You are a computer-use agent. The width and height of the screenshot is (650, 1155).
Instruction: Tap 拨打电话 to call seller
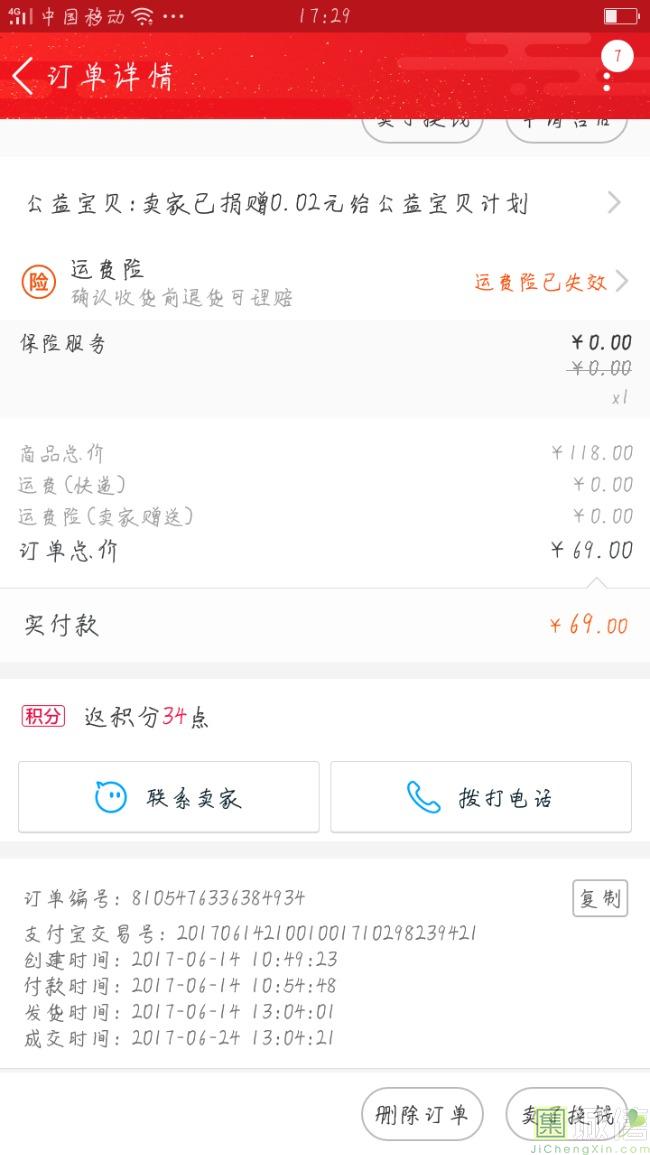pyautogui.click(x=480, y=797)
